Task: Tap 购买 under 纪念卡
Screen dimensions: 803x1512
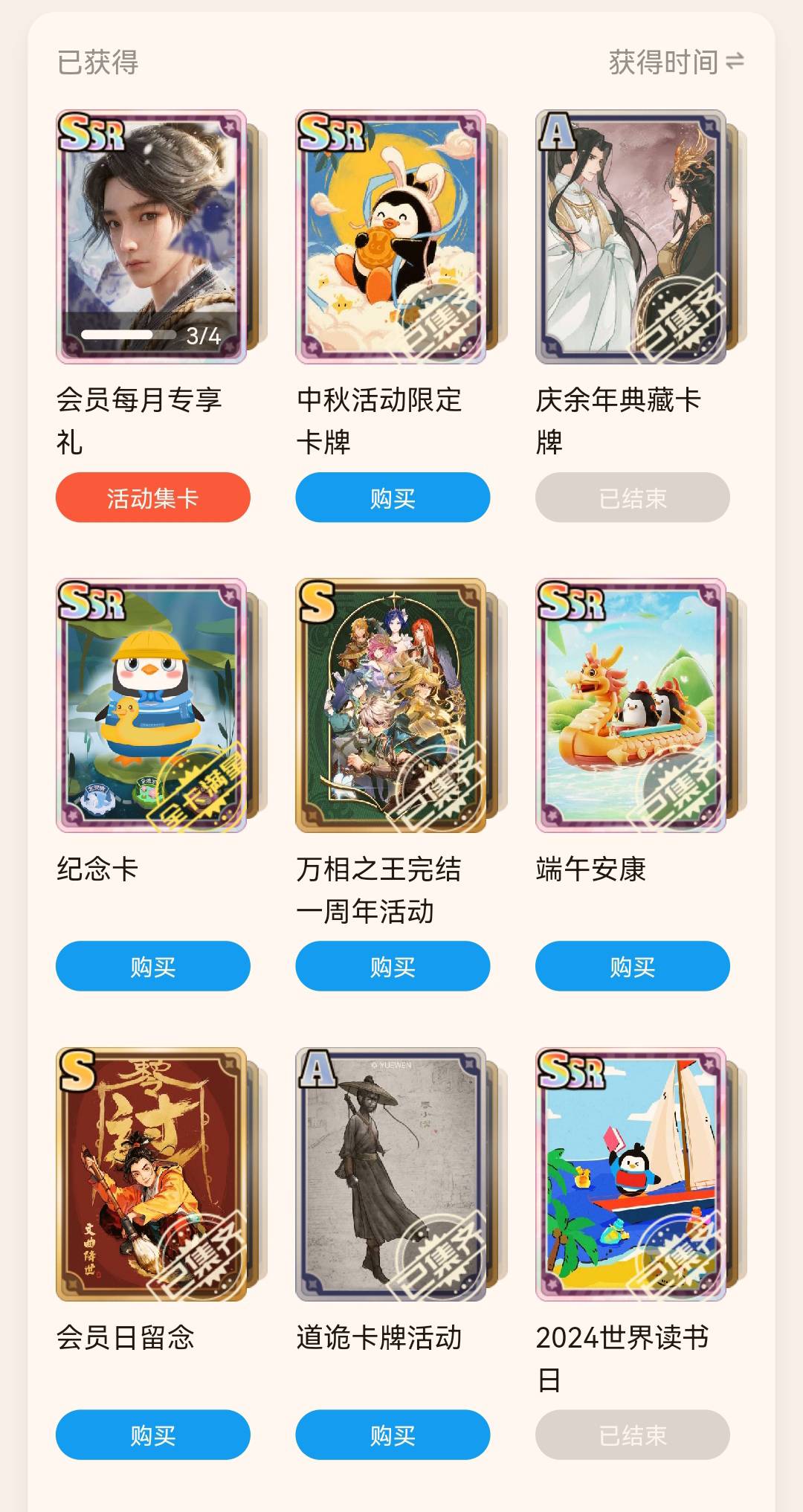Action: pos(152,966)
